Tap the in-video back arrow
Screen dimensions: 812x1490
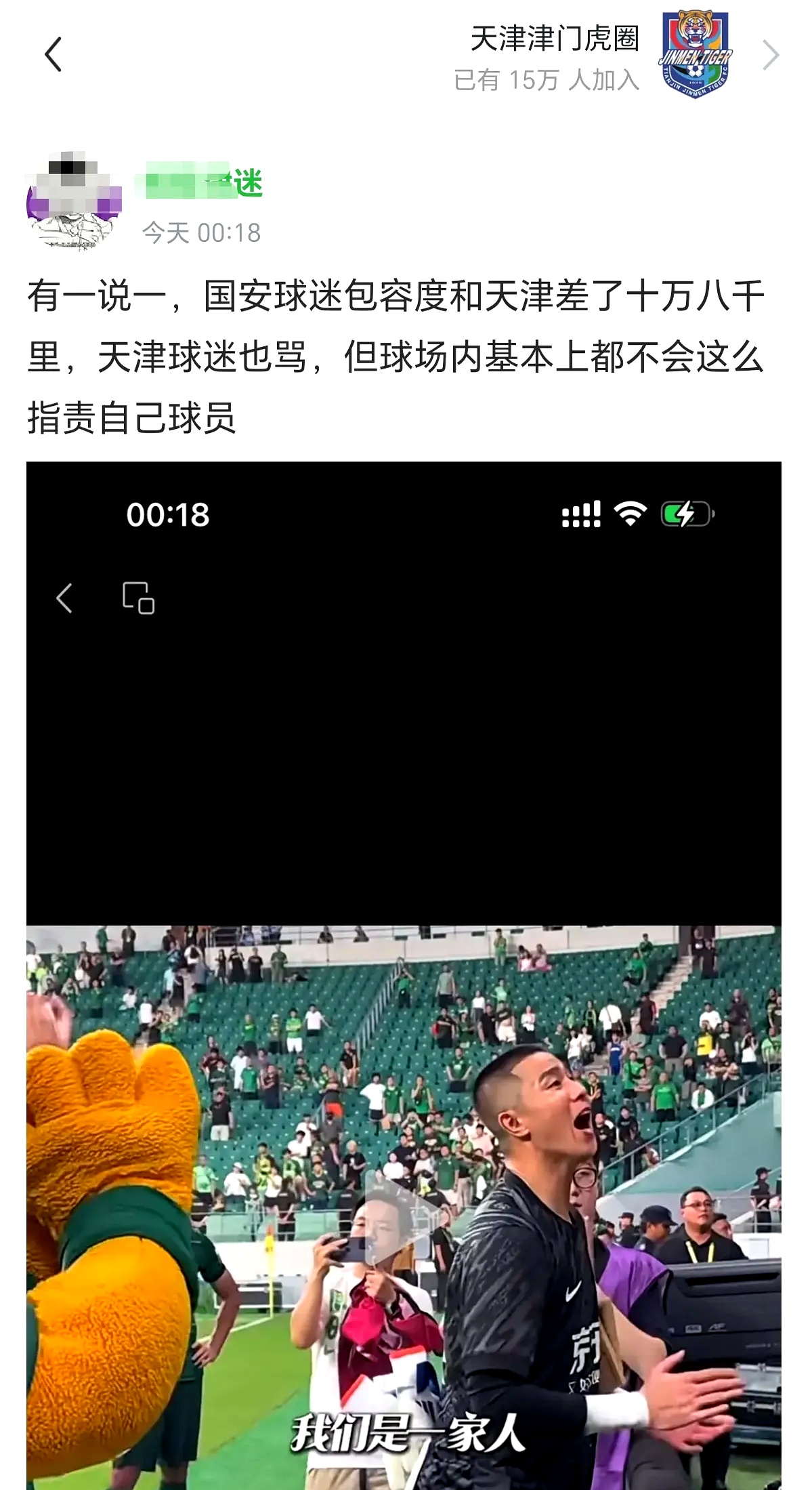tap(66, 599)
